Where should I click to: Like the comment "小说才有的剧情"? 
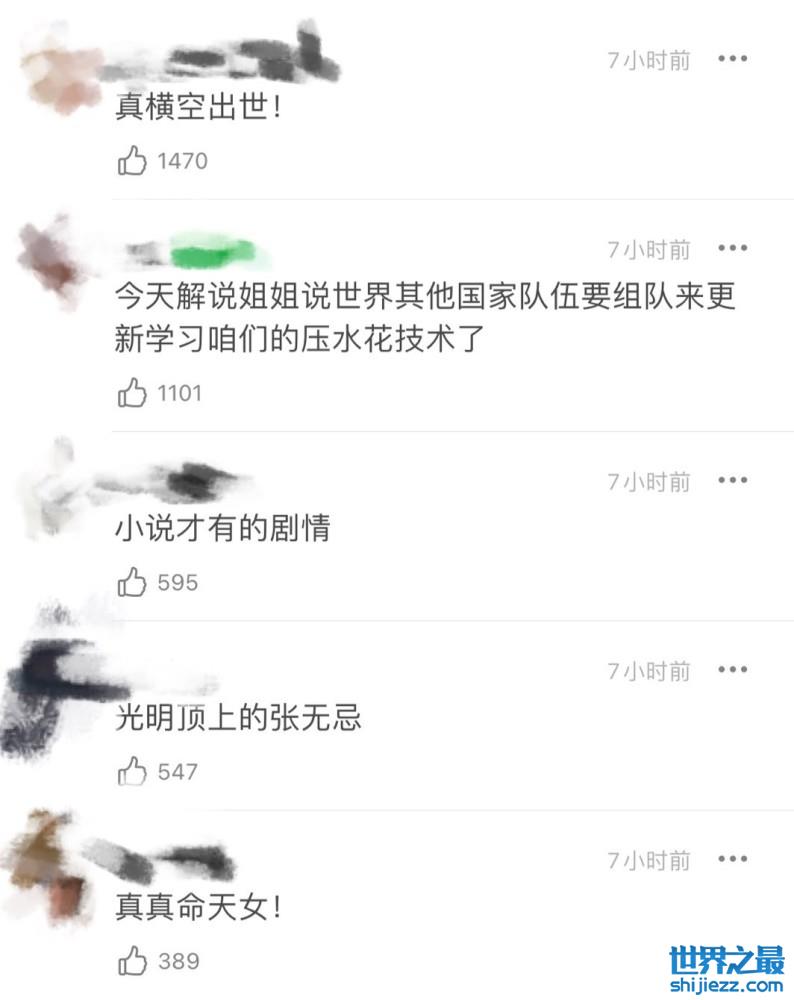(x=132, y=582)
